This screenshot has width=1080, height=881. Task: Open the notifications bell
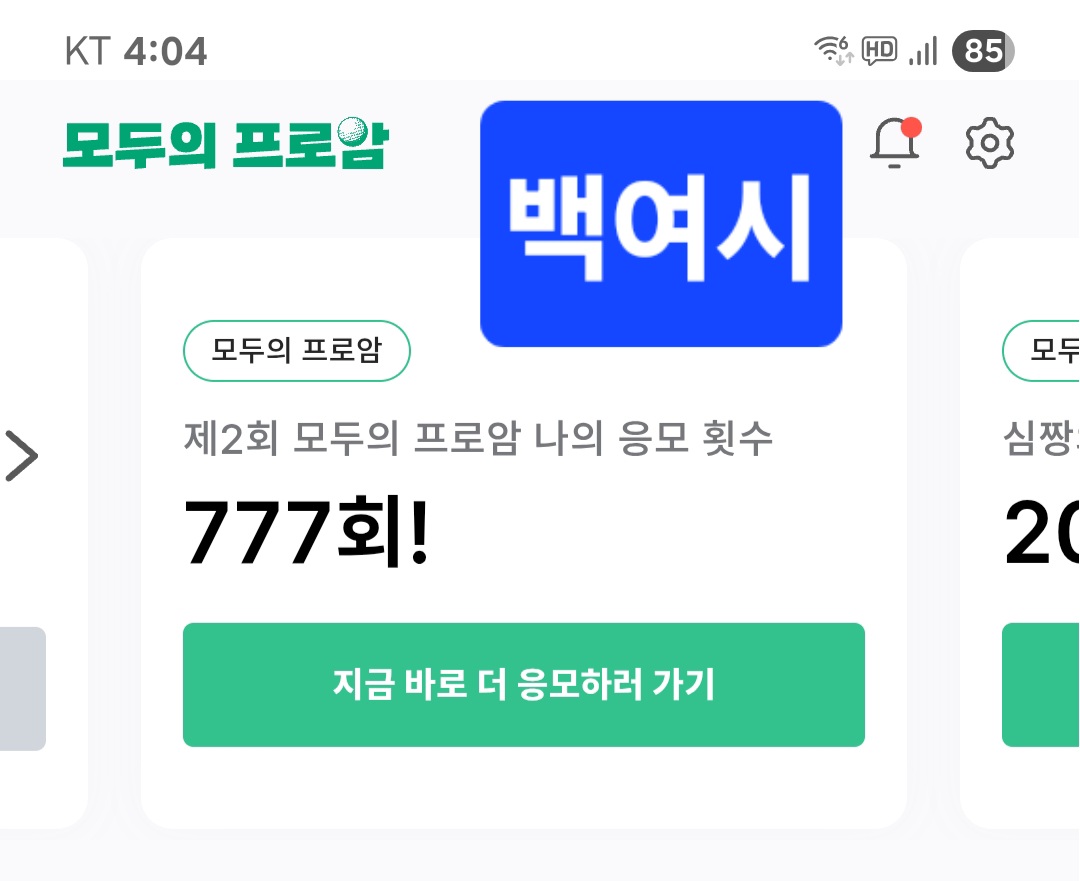pyautogui.click(x=894, y=145)
